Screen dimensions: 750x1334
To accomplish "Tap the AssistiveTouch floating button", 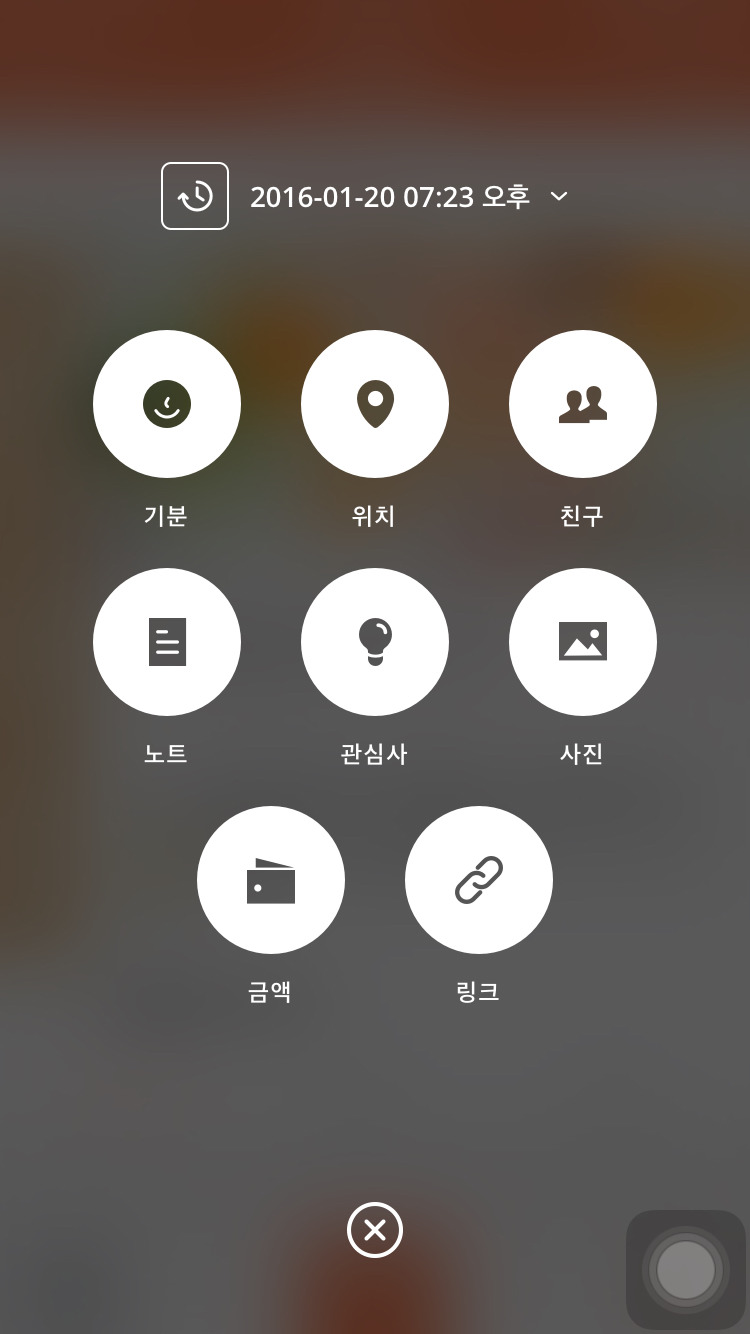I will (686, 1270).
